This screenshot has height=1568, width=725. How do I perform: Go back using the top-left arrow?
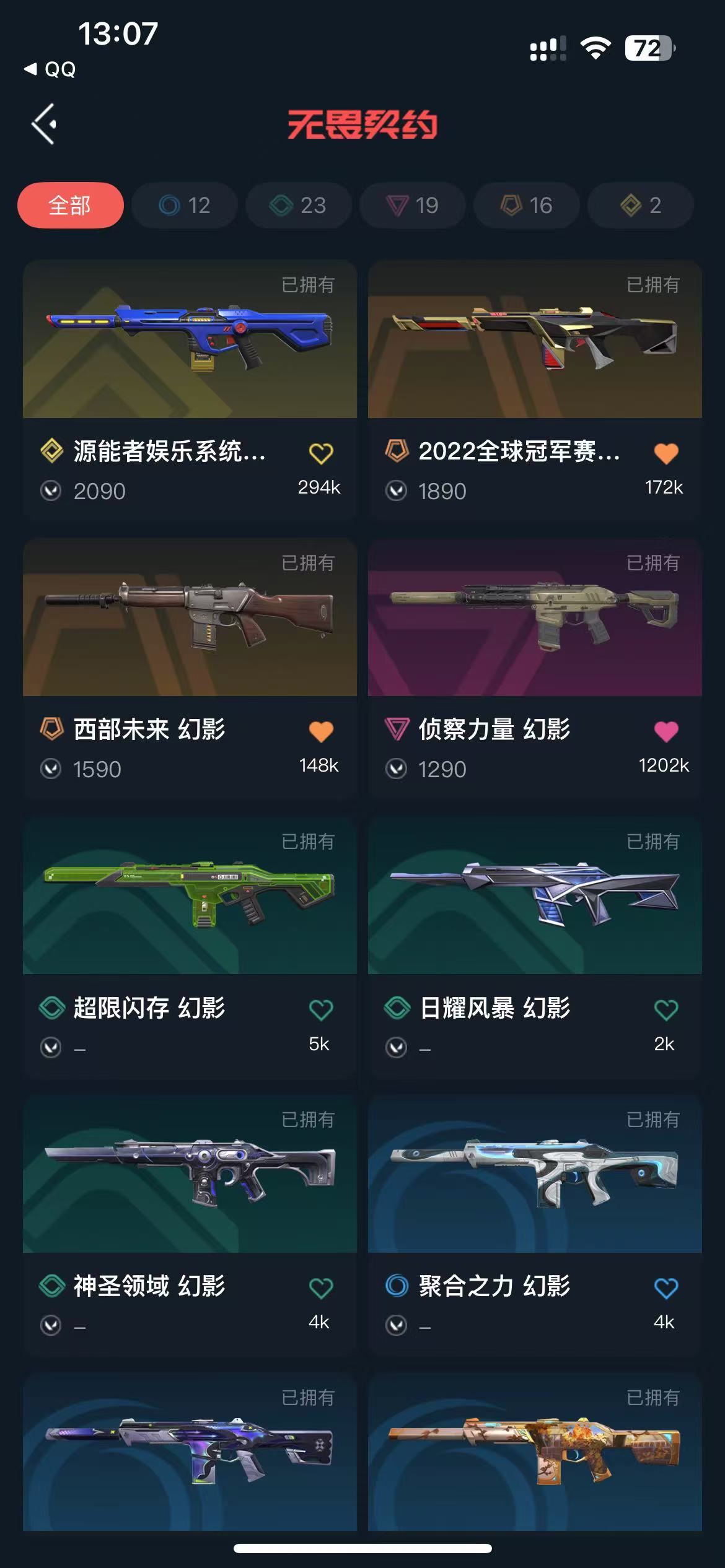45,124
